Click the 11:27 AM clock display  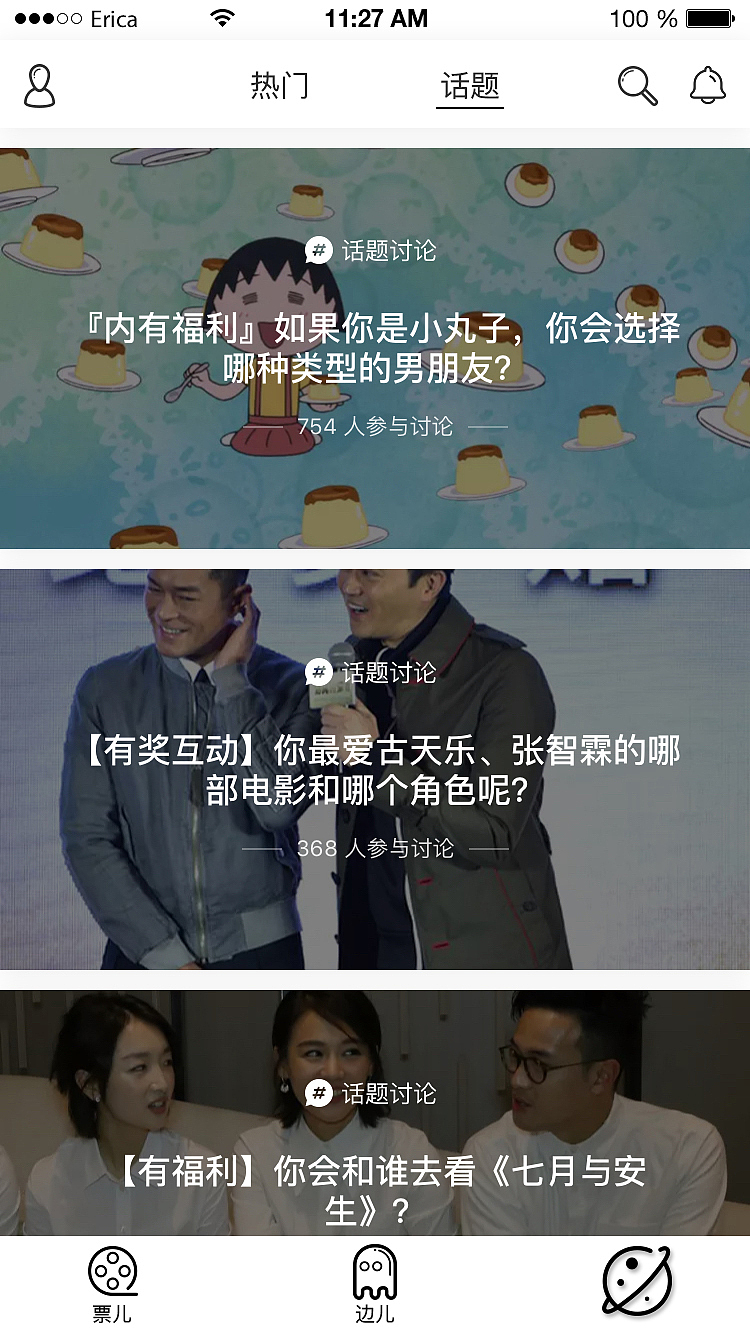375,18
